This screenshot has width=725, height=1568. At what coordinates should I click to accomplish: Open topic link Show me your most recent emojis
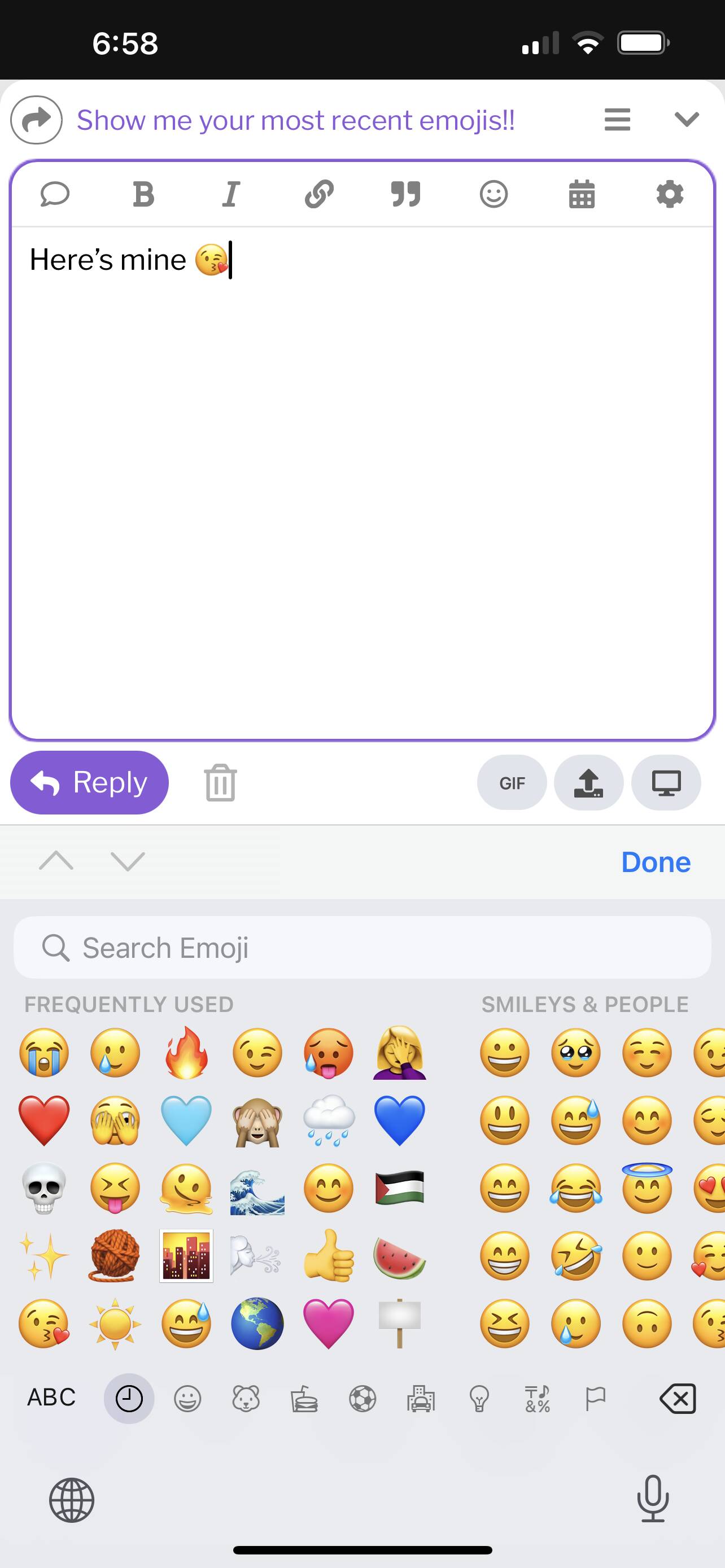[296, 120]
